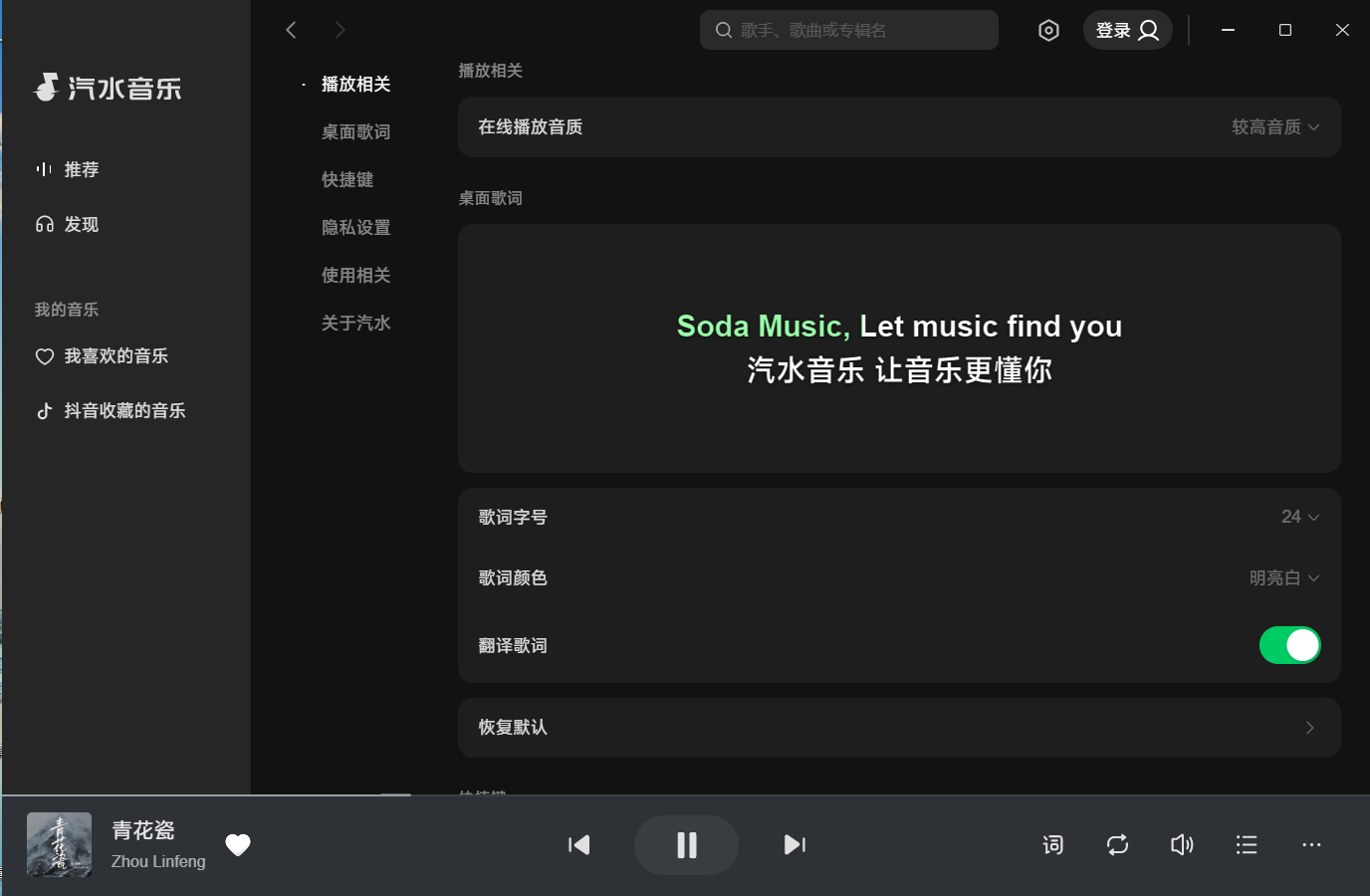The height and width of the screenshot is (896, 1370).
Task: Focus the artist and song search box
Action: click(x=856, y=30)
